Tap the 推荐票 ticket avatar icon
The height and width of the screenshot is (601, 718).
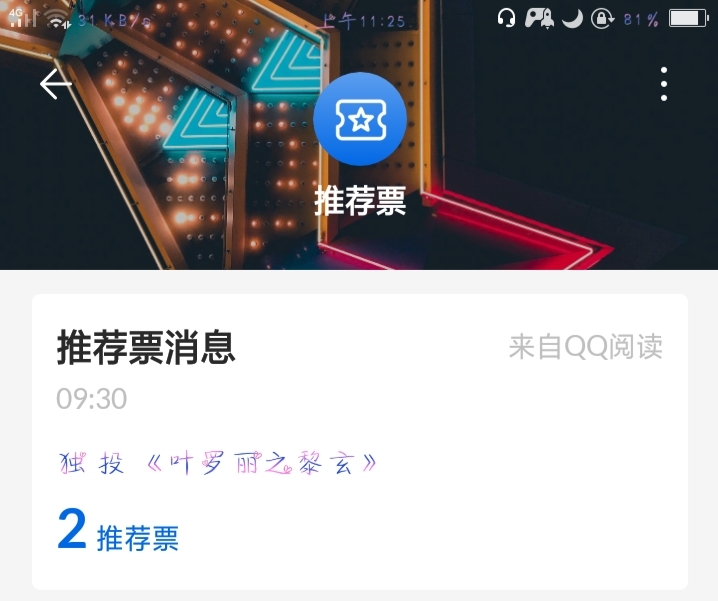click(x=360, y=119)
